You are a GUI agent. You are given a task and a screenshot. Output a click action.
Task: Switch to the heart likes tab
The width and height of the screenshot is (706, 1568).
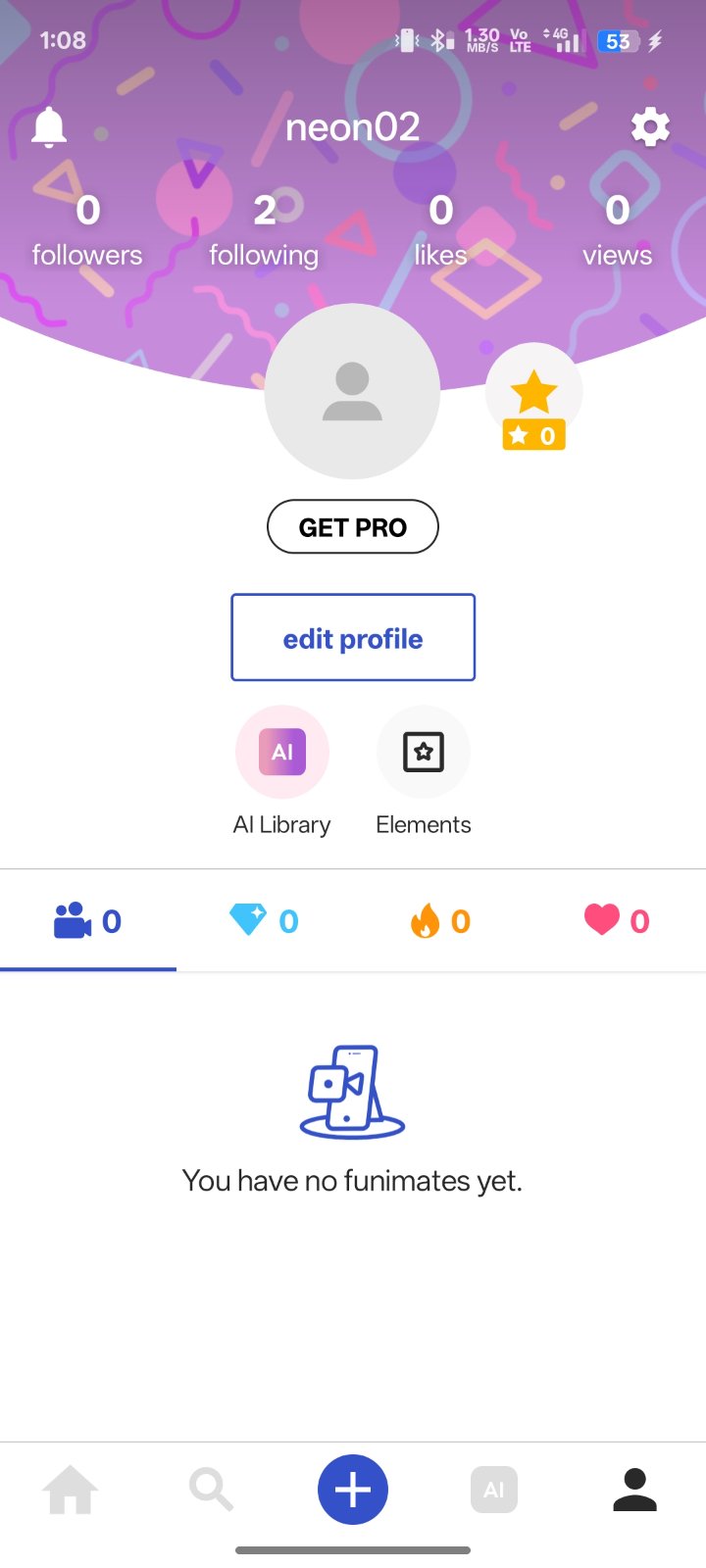click(x=617, y=921)
